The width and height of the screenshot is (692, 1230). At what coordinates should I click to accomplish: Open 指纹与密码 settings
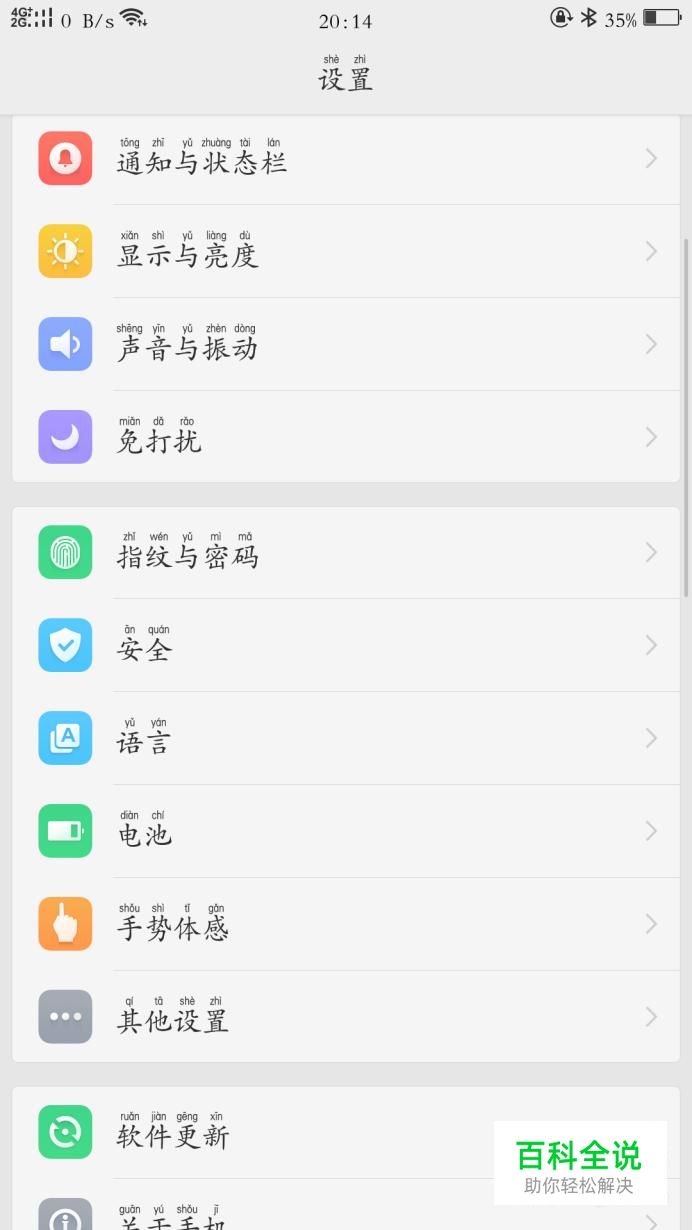click(x=346, y=552)
